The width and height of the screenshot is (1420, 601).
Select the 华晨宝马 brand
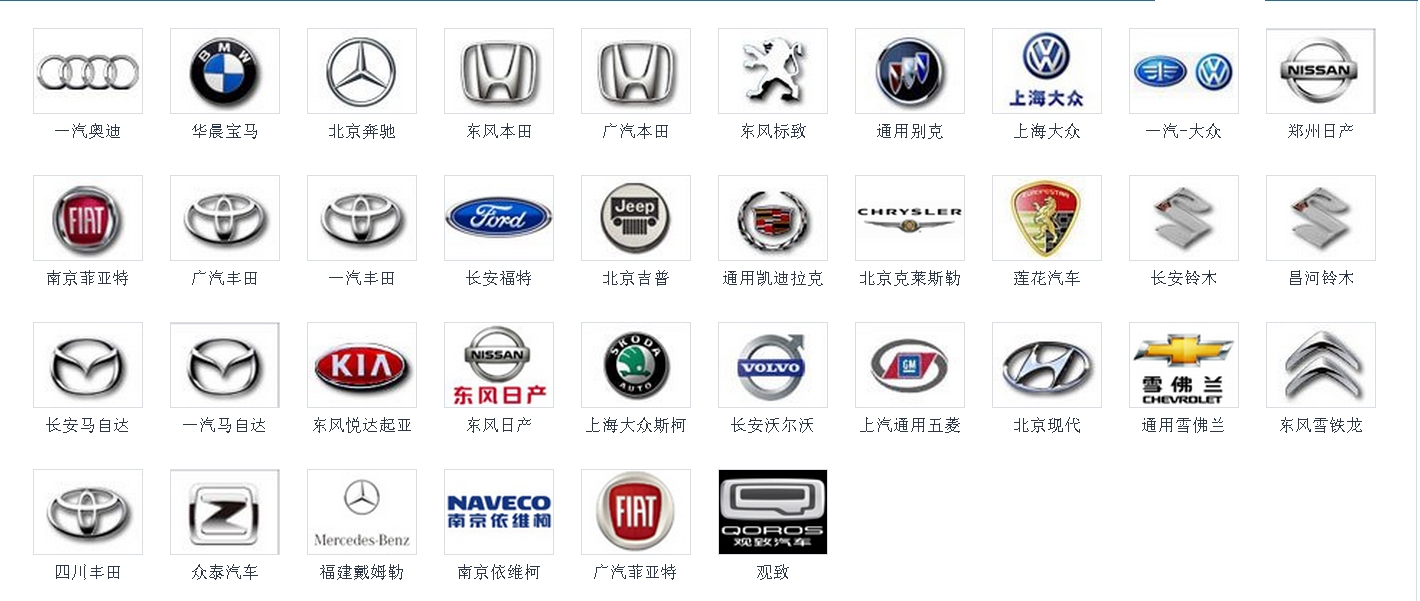point(225,71)
